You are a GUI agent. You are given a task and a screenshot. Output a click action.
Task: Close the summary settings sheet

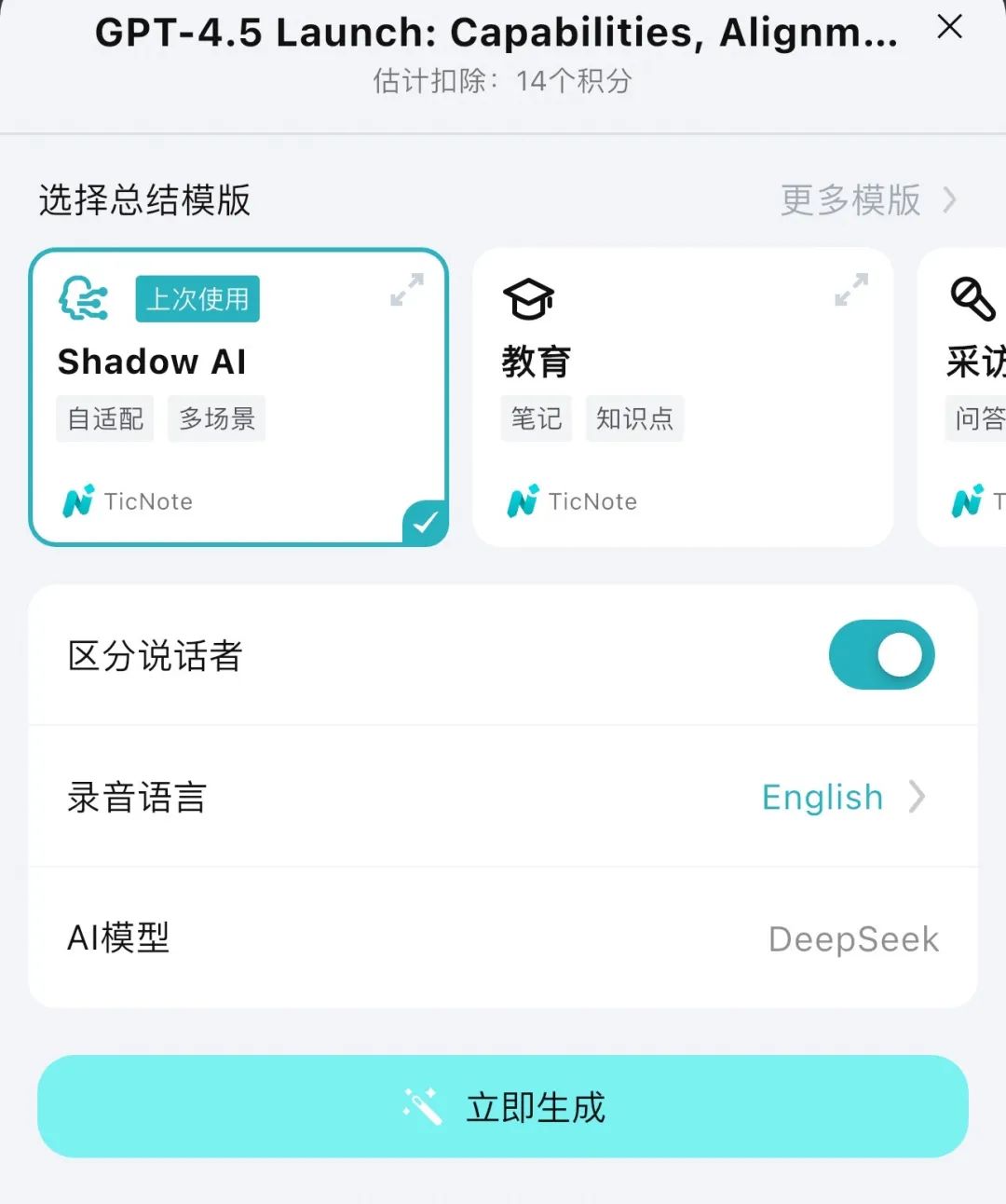click(949, 27)
